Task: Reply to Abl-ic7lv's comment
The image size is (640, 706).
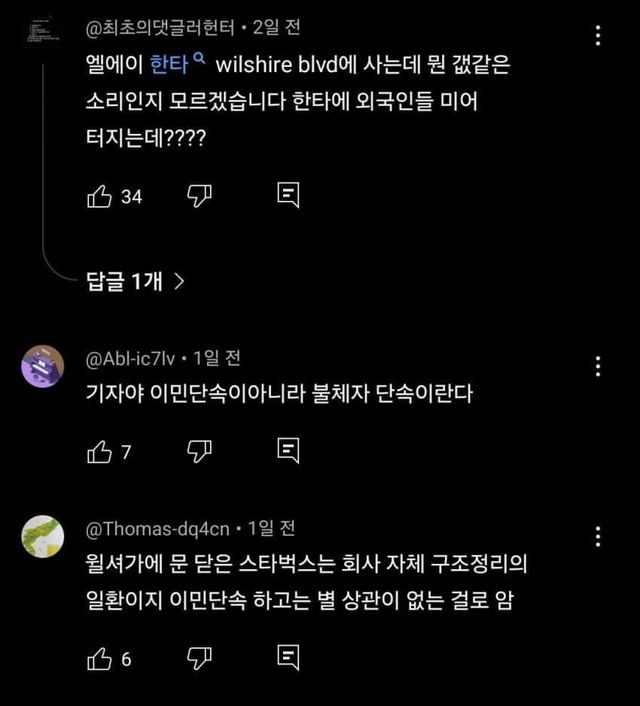Action: [x=288, y=452]
